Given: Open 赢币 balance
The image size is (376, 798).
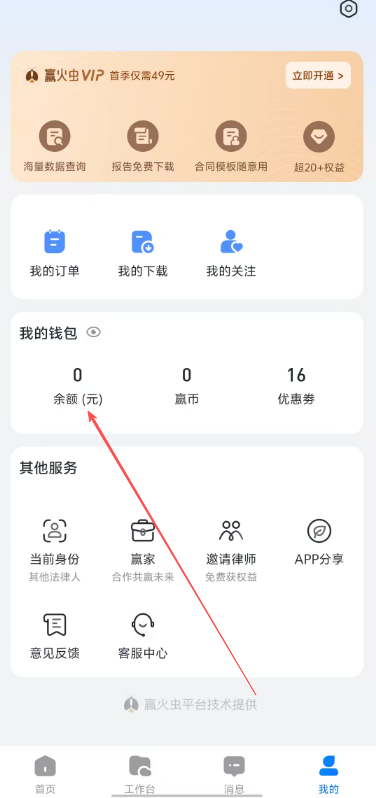Looking at the screenshot, I should pyautogui.click(x=187, y=386).
